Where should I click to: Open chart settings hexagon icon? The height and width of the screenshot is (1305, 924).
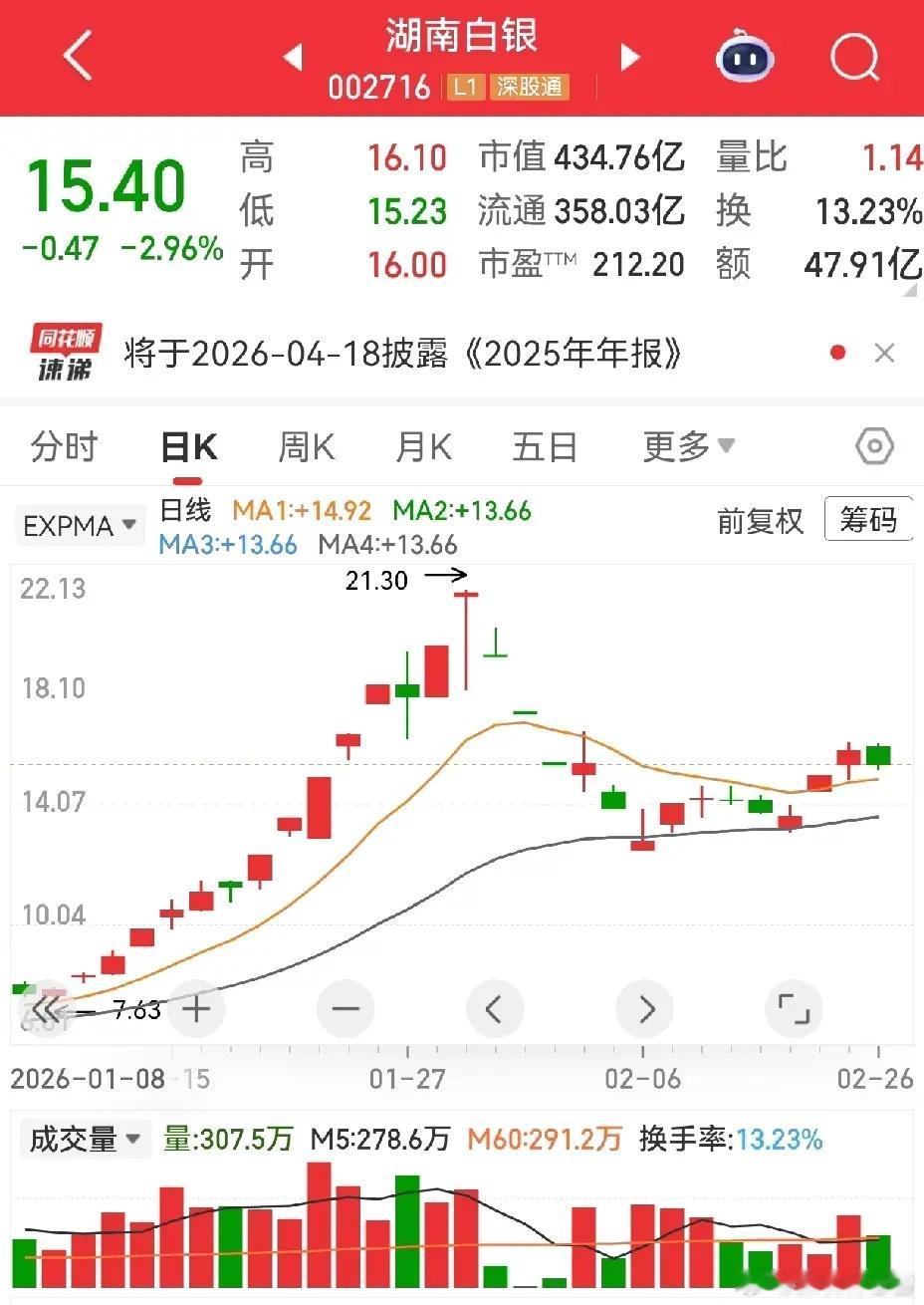tap(874, 447)
